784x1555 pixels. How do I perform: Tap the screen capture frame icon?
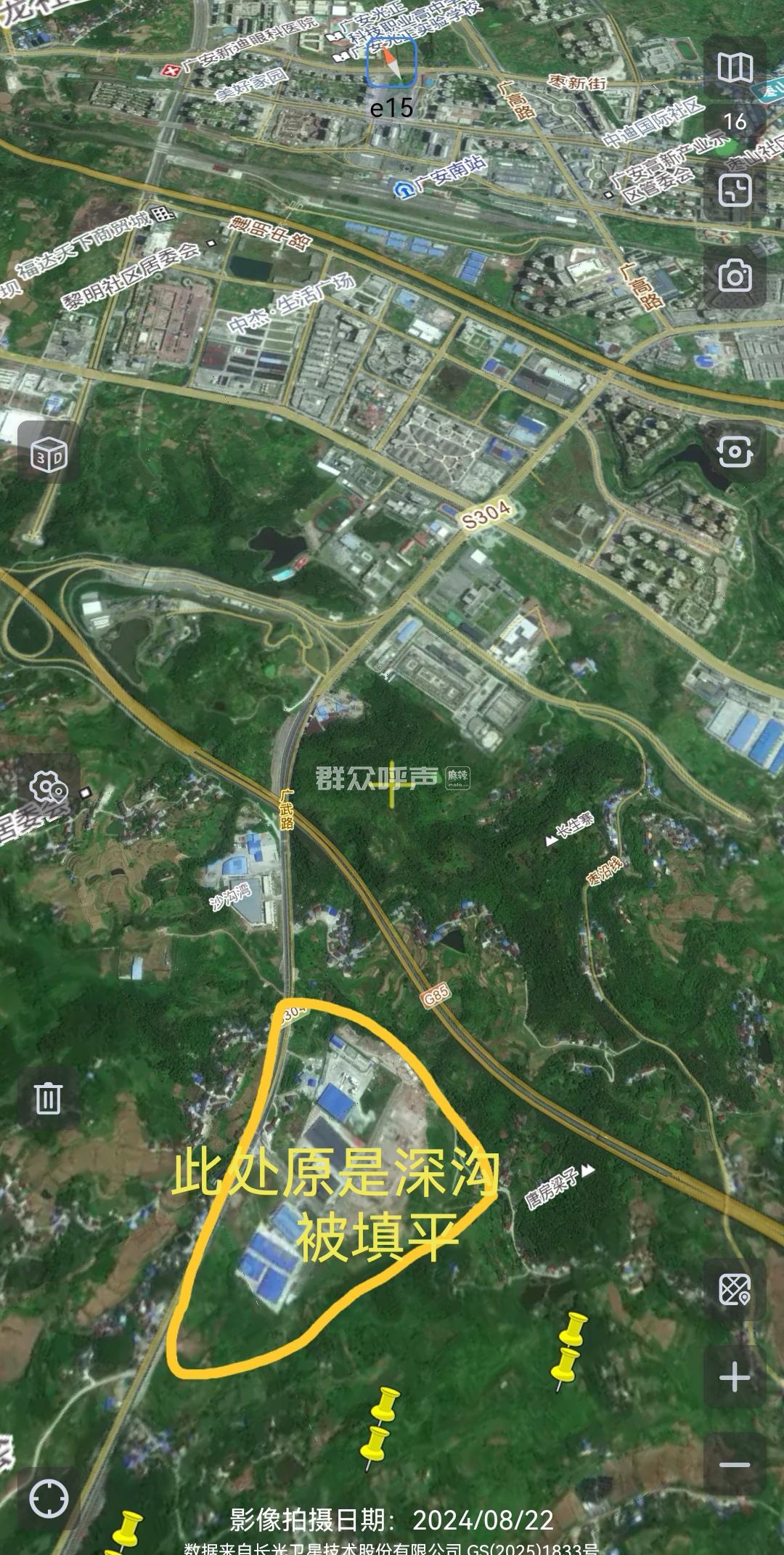735,191
